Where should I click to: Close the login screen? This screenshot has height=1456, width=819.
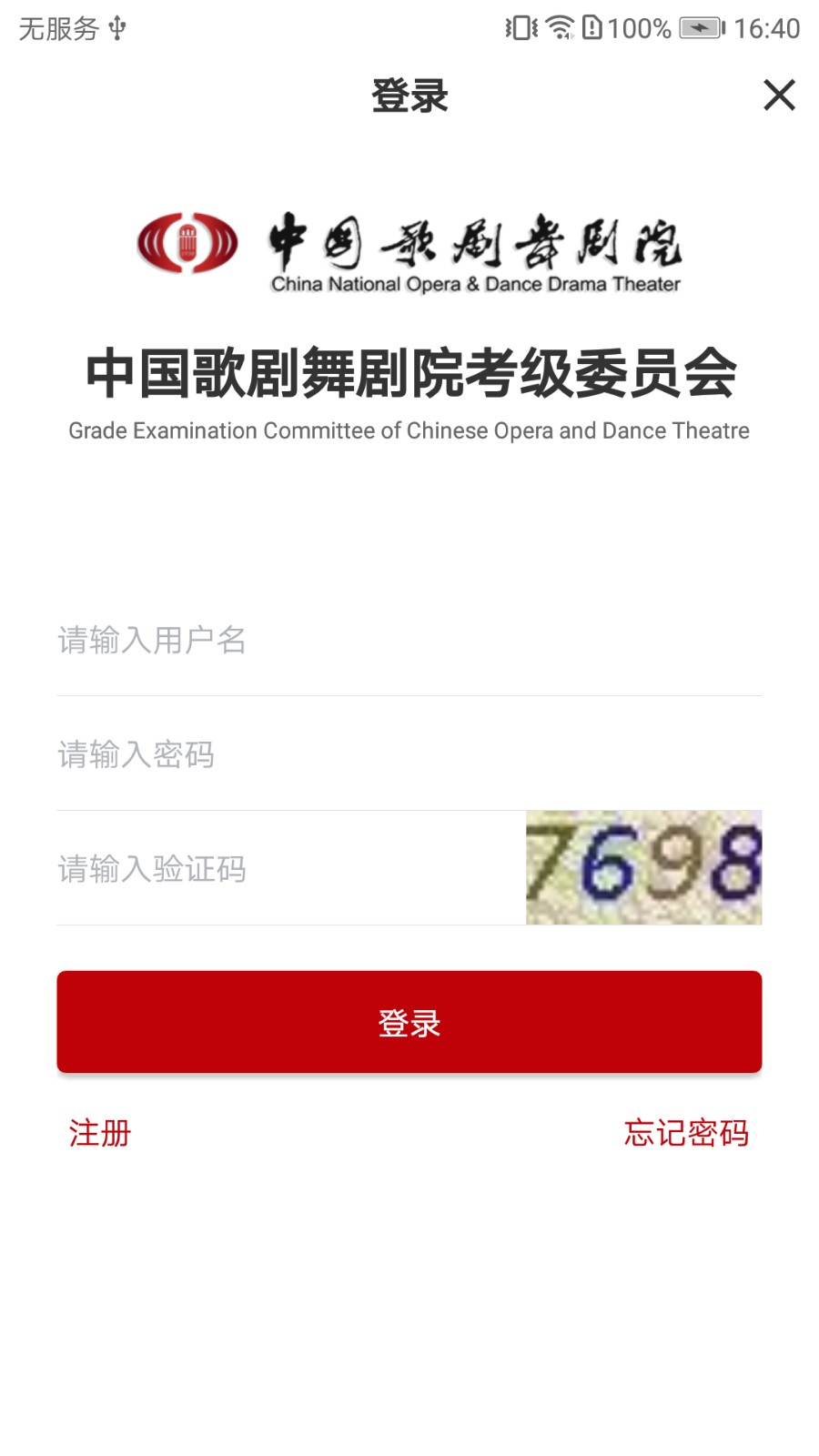(x=779, y=95)
